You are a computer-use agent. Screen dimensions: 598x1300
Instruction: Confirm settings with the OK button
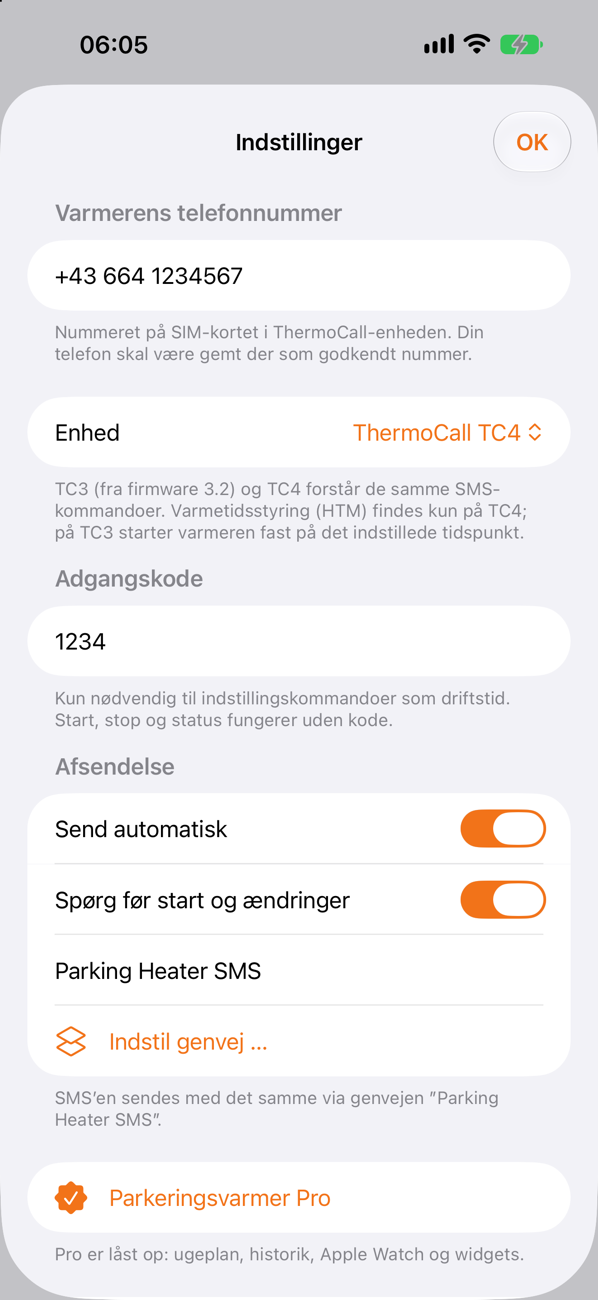coord(532,142)
